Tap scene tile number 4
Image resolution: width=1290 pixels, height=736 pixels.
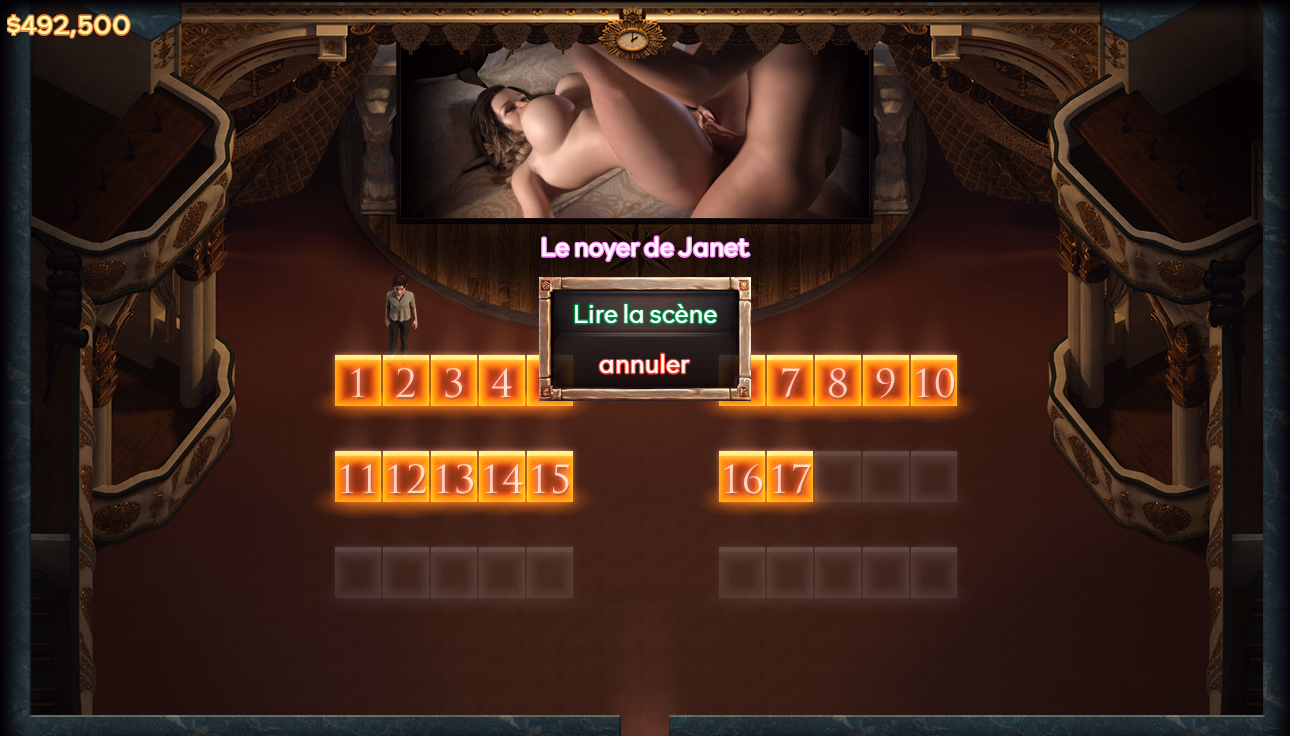502,381
